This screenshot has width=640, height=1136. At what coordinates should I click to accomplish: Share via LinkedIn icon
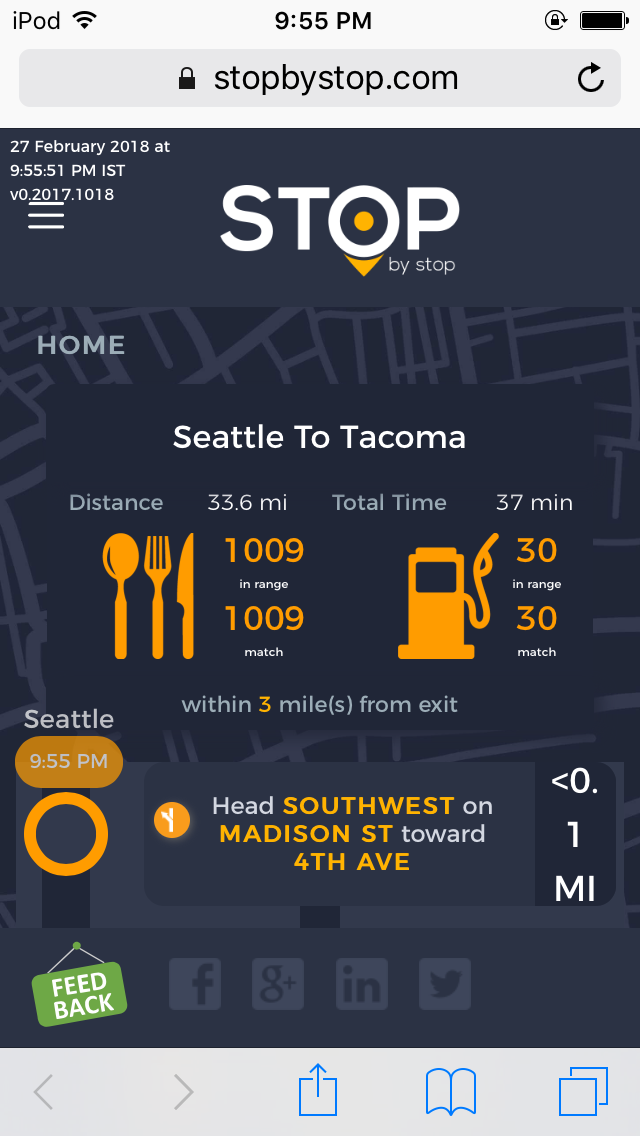[361, 984]
